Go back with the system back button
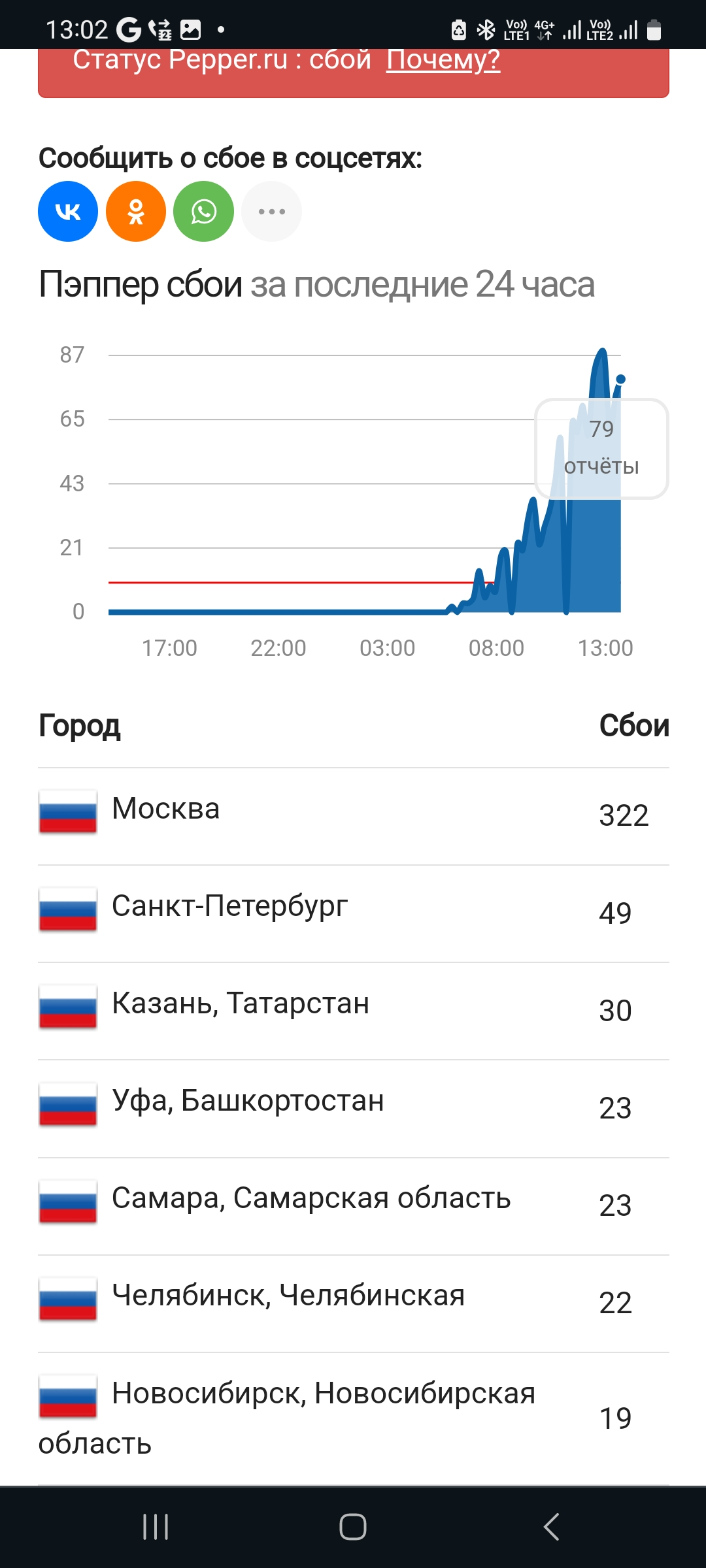This screenshot has height=1568, width=706. click(551, 1527)
